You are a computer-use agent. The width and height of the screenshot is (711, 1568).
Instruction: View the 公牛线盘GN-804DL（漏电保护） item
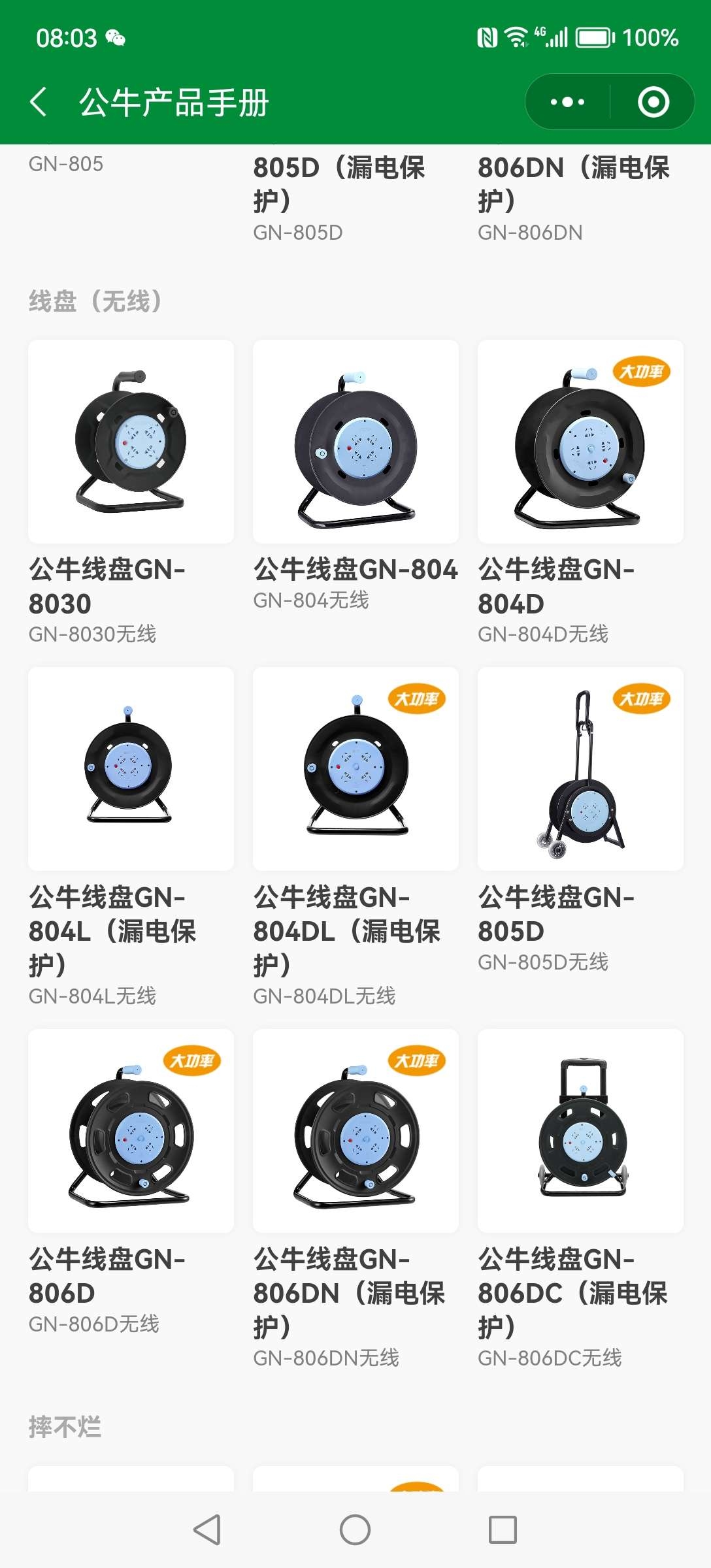click(x=355, y=769)
